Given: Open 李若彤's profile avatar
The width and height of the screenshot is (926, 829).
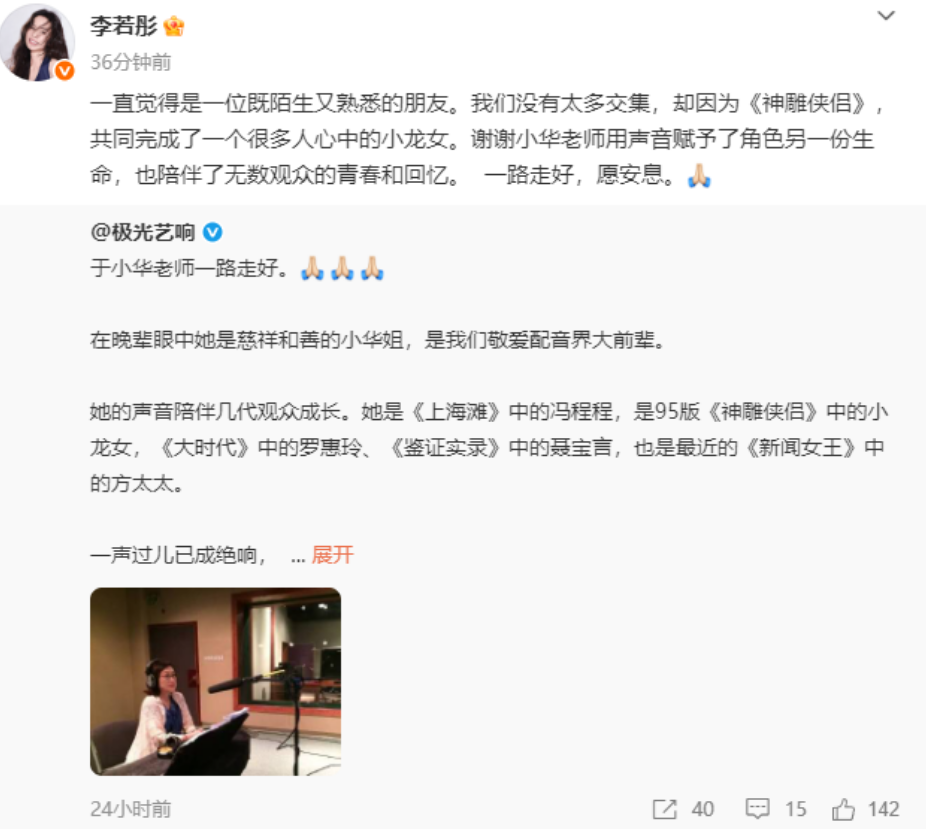Looking at the screenshot, I should (x=37, y=42).
